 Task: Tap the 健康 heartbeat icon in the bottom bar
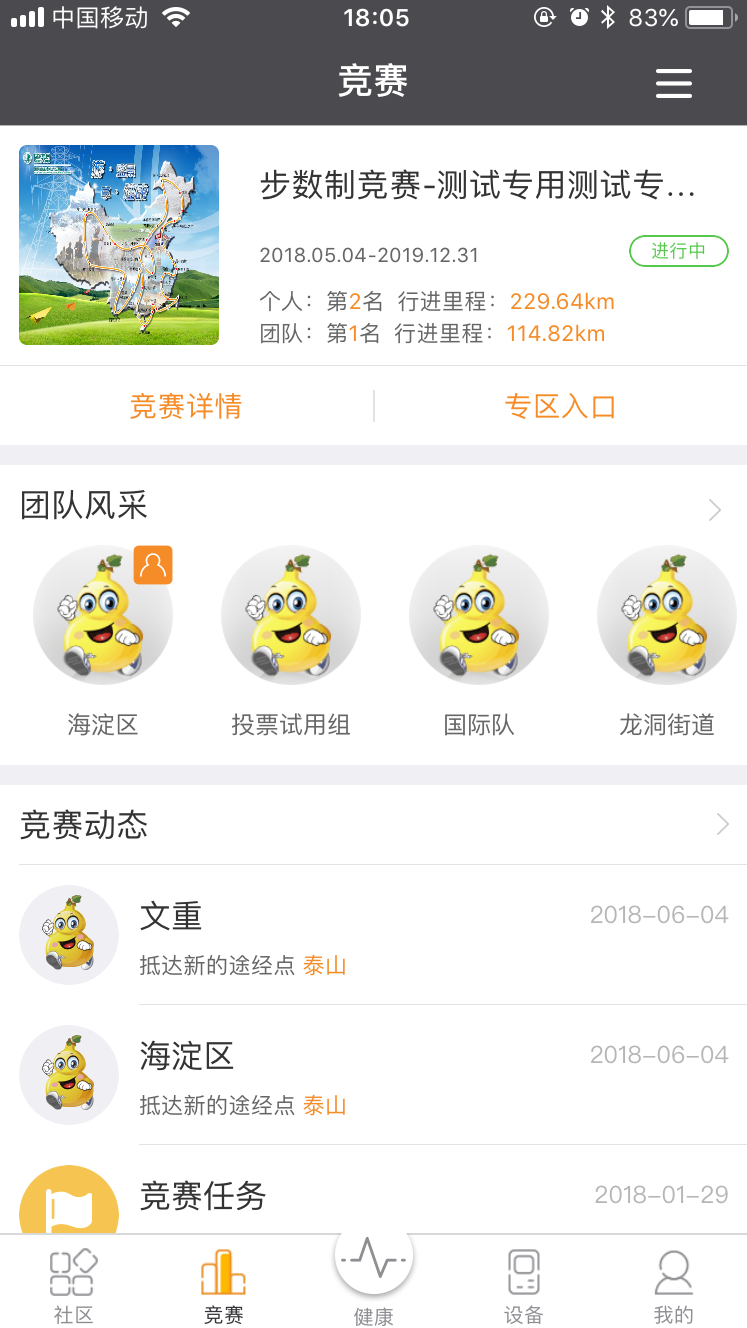point(373,1258)
